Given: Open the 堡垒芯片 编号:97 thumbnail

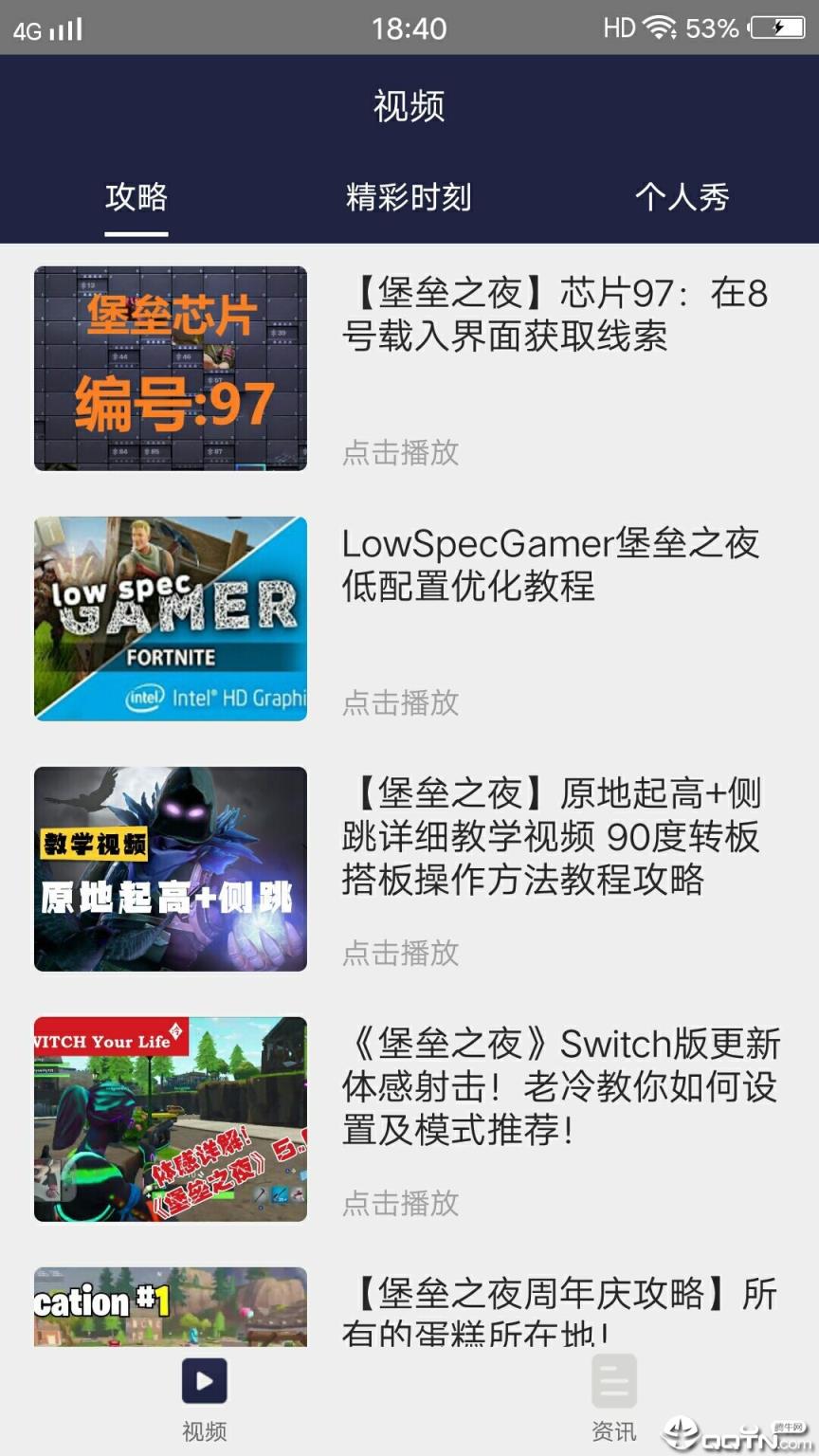Looking at the screenshot, I should 171,369.
